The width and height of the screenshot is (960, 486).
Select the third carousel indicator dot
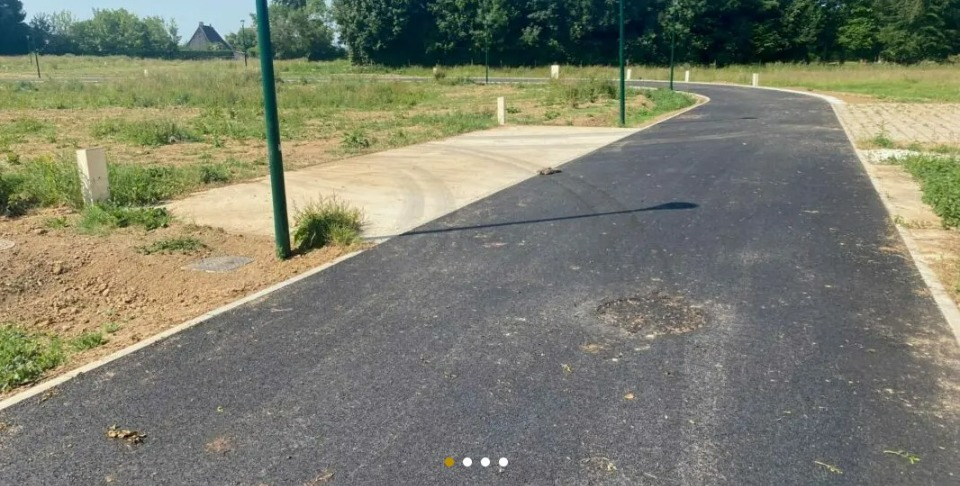click(x=485, y=462)
